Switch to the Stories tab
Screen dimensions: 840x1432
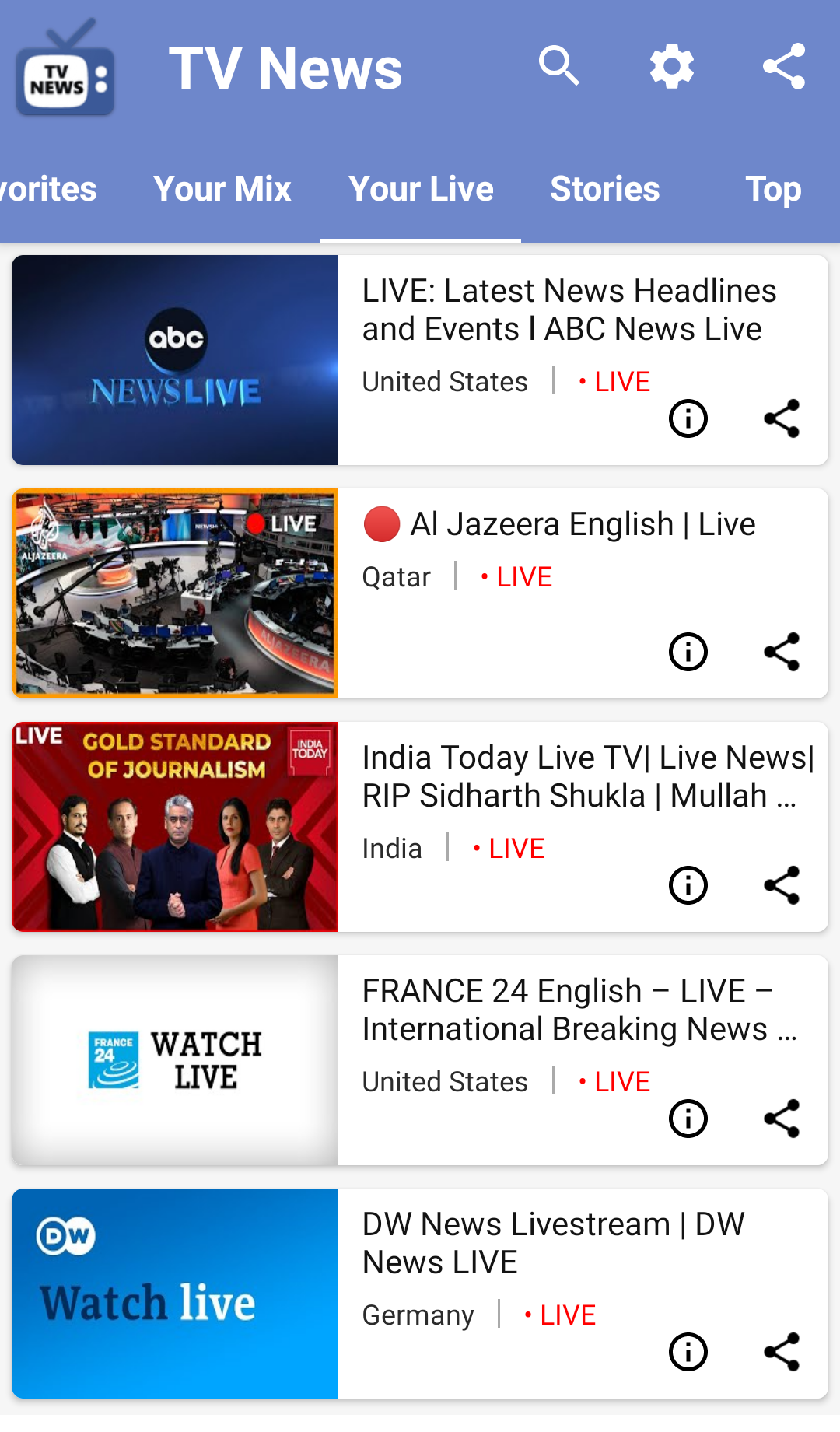pyautogui.click(x=605, y=189)
